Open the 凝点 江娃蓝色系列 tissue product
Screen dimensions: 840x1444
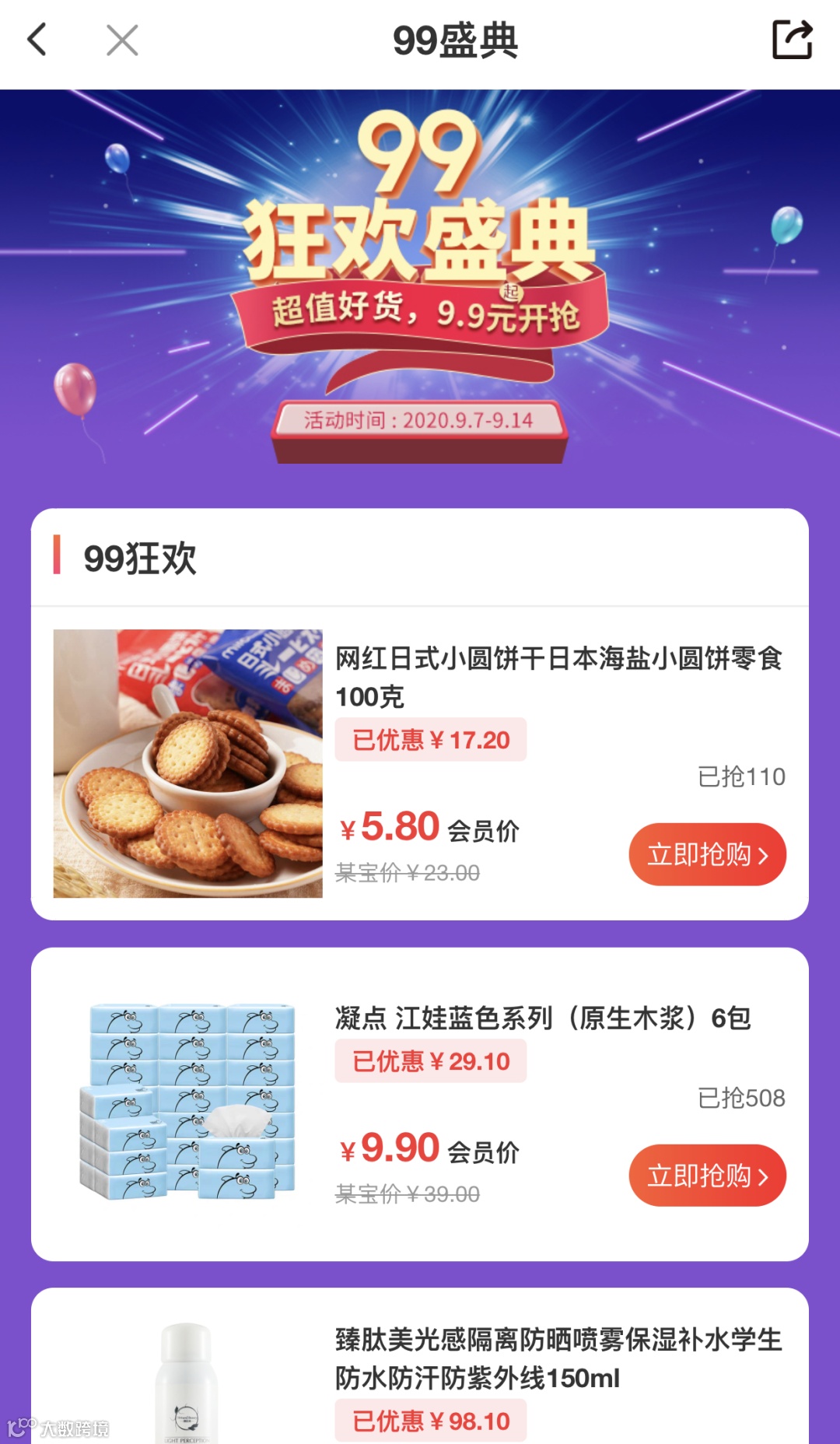coord(420,1104)
